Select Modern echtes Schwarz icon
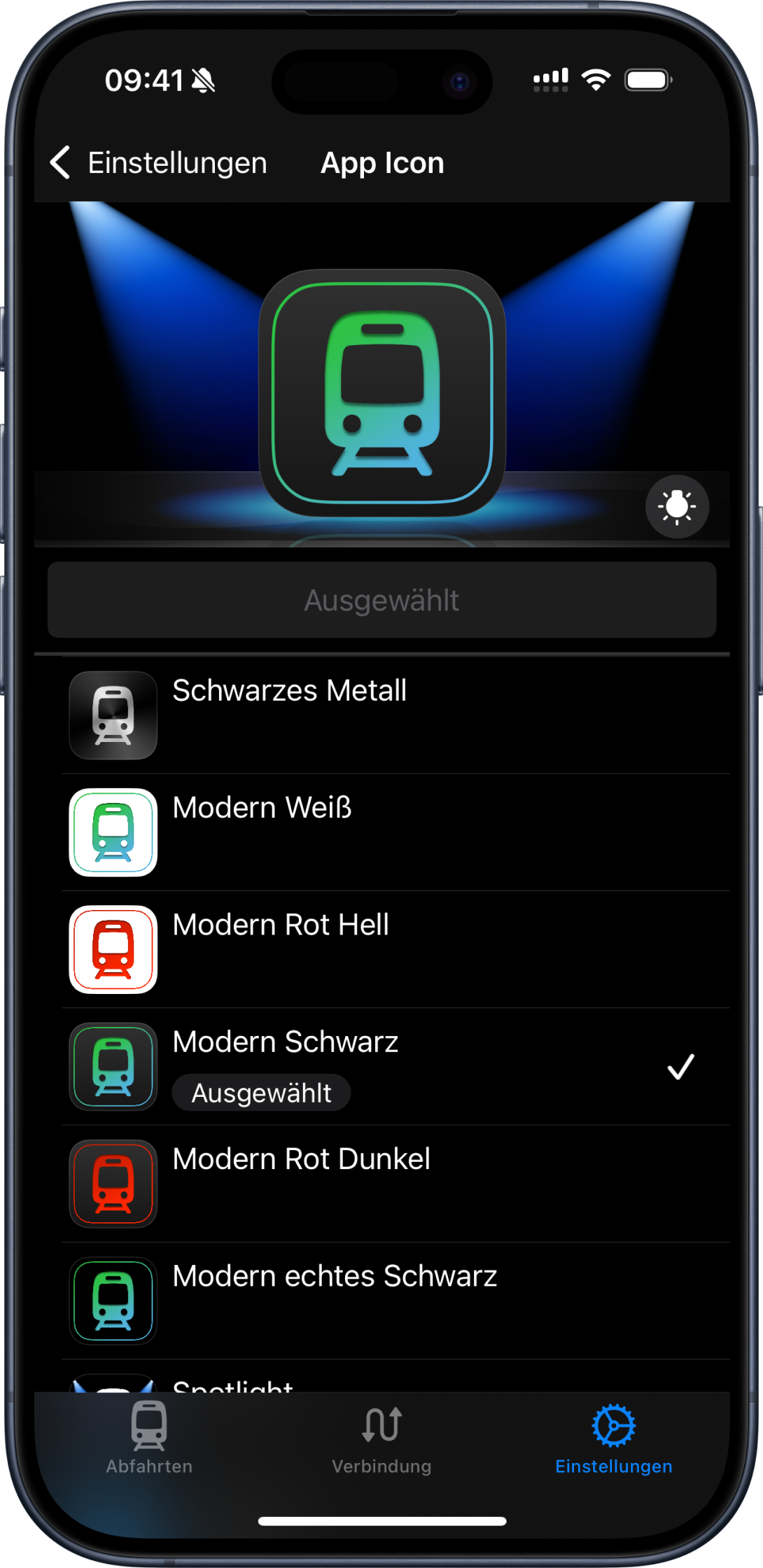 click(x=381, y=1300)
